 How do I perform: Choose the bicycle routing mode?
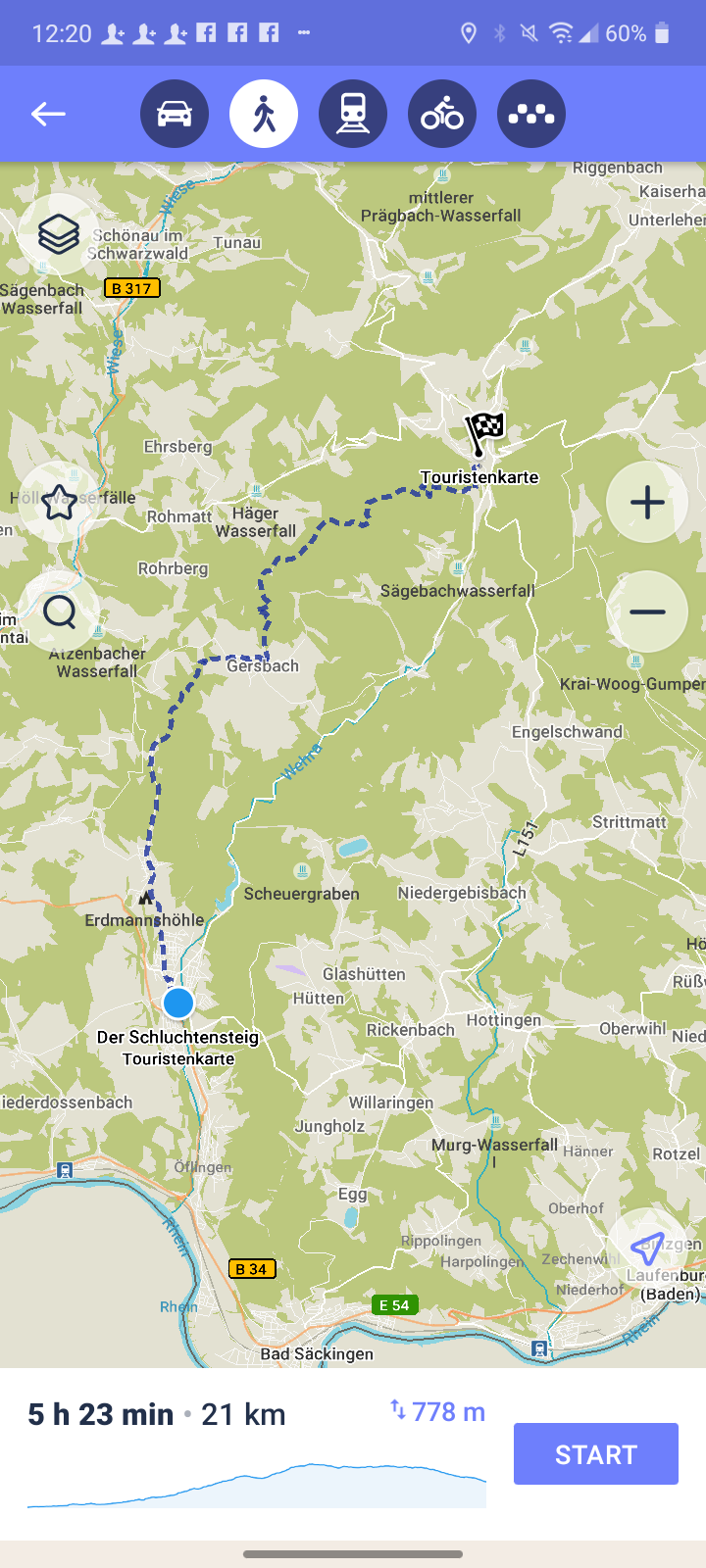(442, 114)
